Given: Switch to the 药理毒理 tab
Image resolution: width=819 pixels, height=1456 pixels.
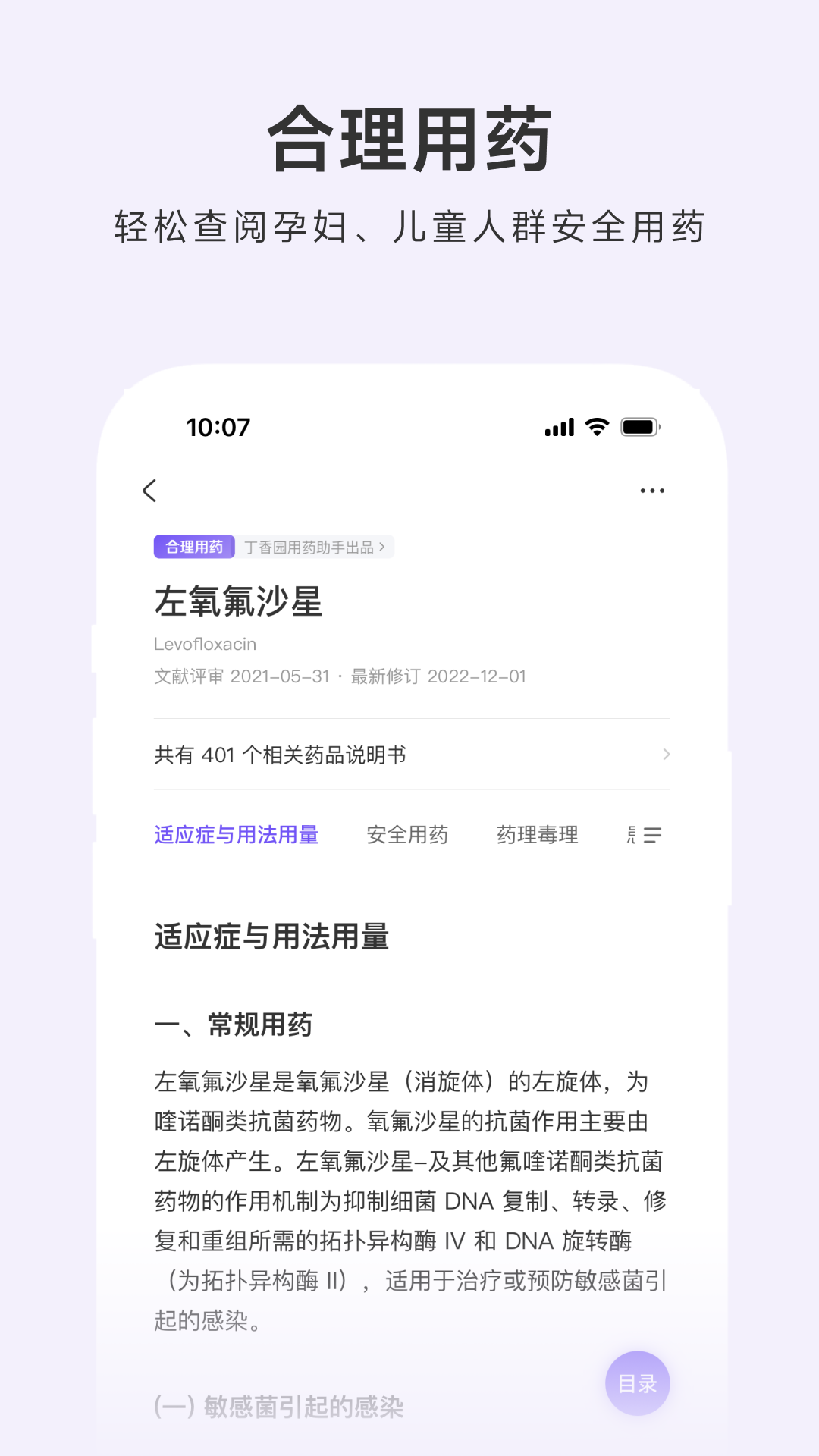Looking at the screenshot, I should click(538, 835).
